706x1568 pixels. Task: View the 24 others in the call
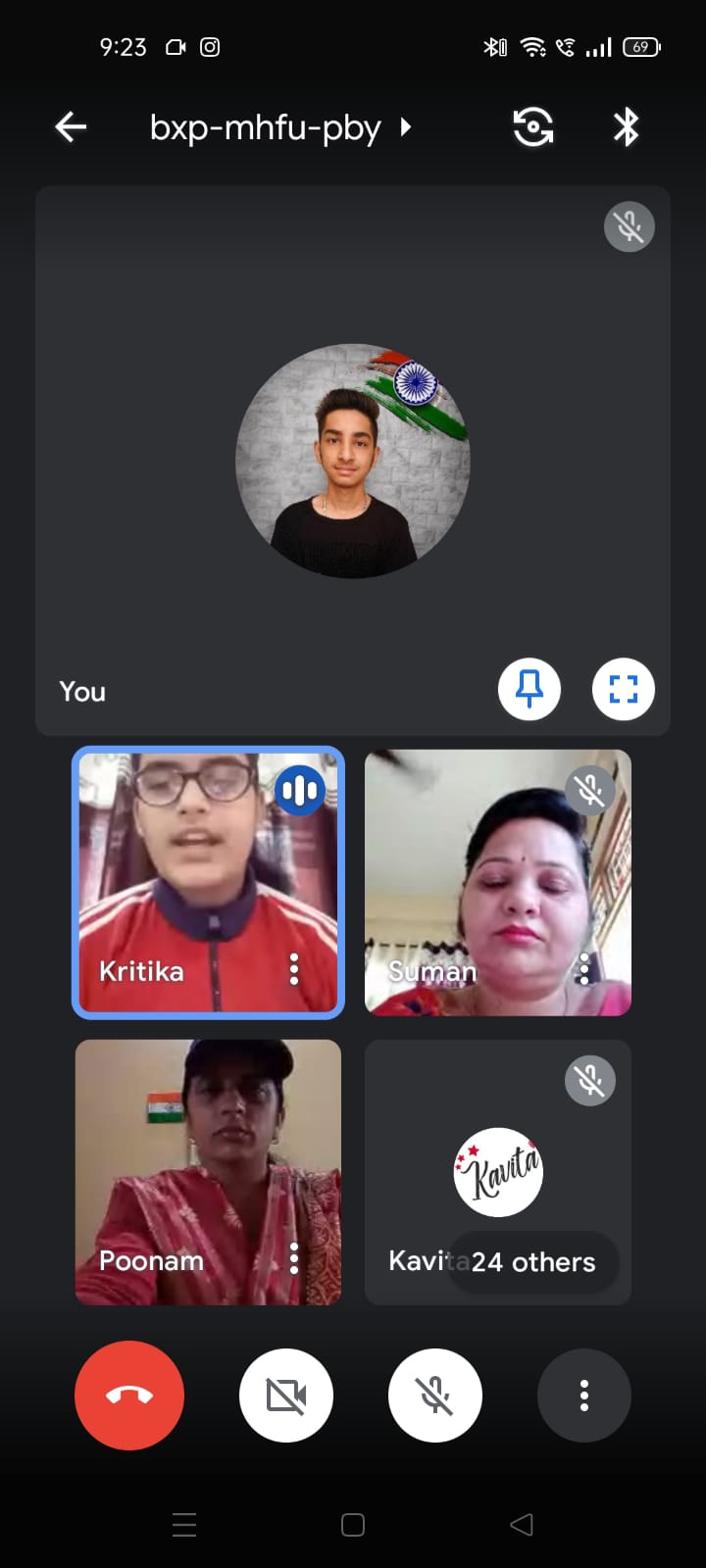[x=533, y=1261]
